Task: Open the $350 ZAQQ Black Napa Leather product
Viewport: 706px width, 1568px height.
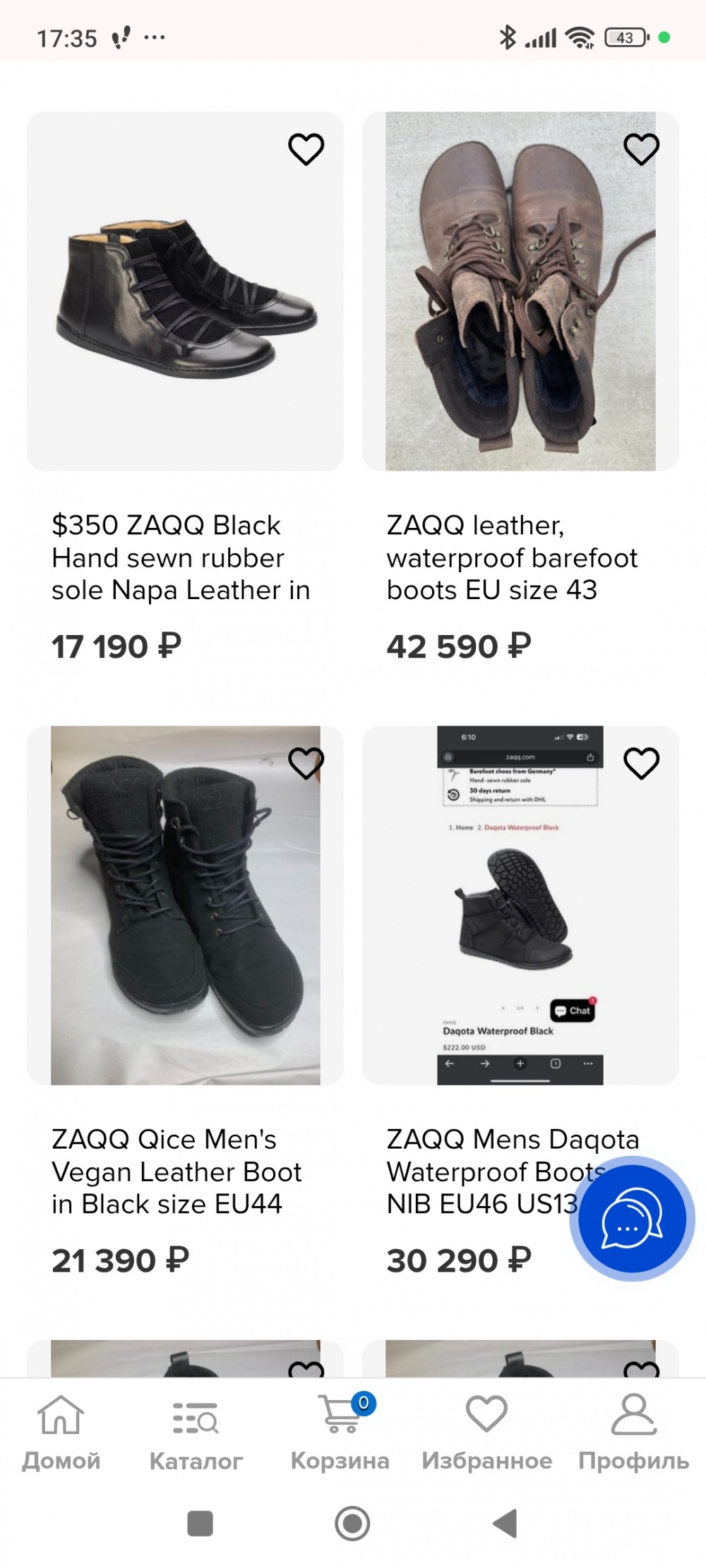Action: click(185, 291)
